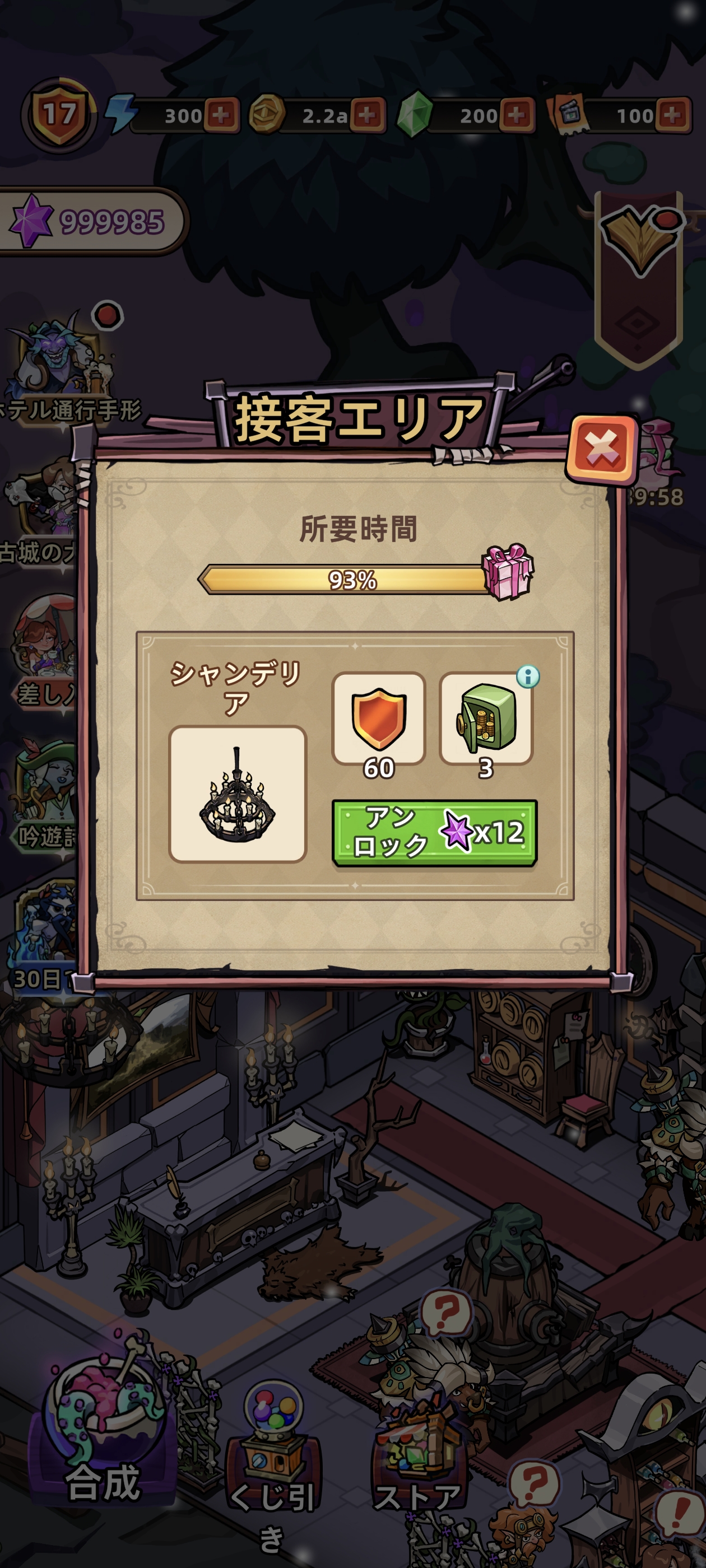Close the 接客エリア dialog
The height and width of the screenshot is (1568, 706).
[x=602, y=450]
